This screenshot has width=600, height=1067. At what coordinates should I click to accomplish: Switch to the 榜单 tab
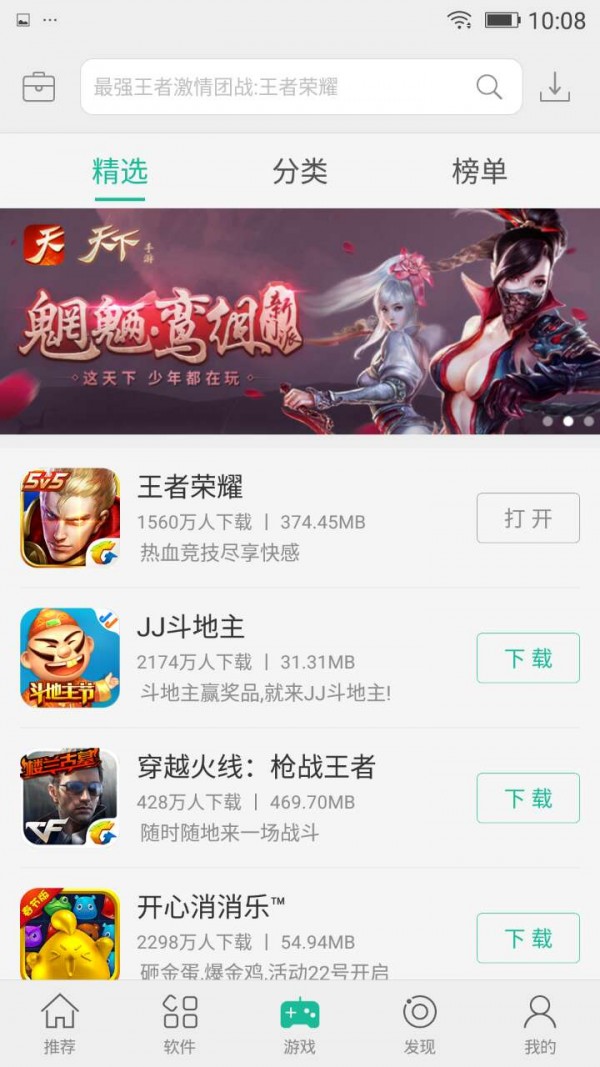(479, 171)
